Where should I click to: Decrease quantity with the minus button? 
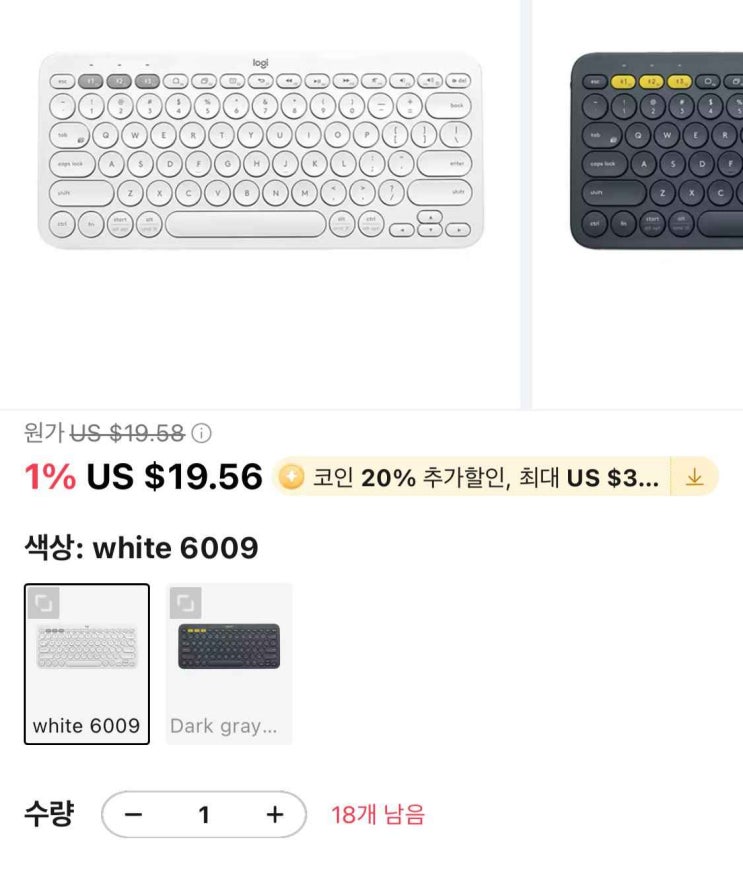pos(133,815)
